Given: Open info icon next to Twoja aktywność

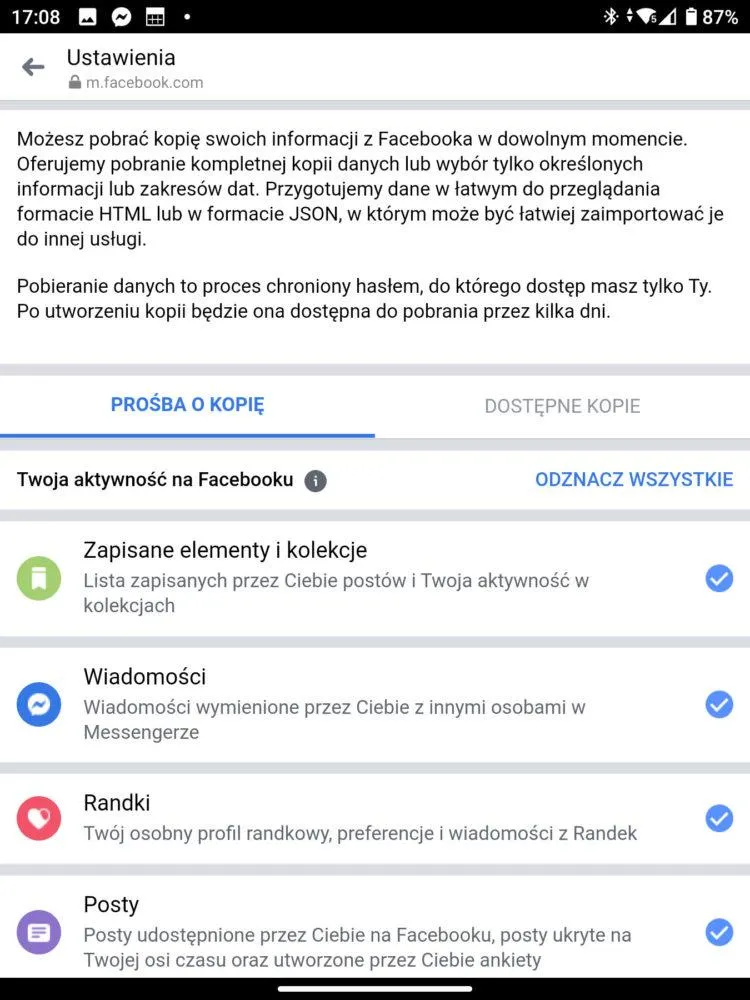Looking at the screenshot, I should [x=315, y=481].
